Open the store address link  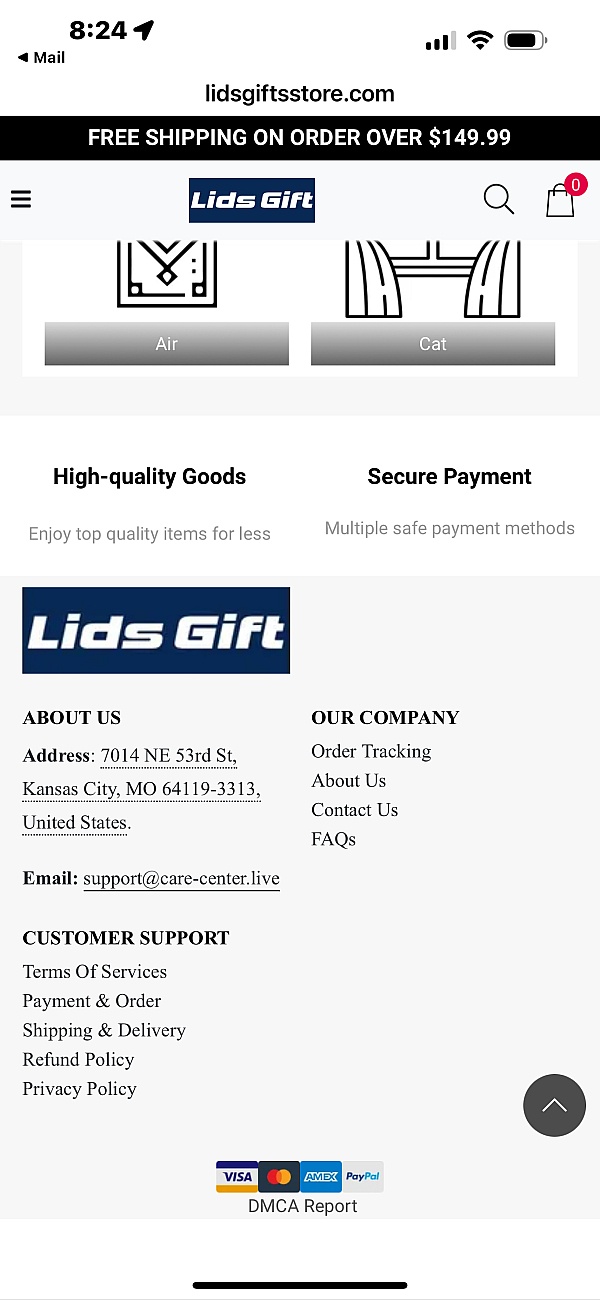coord(141,788)
